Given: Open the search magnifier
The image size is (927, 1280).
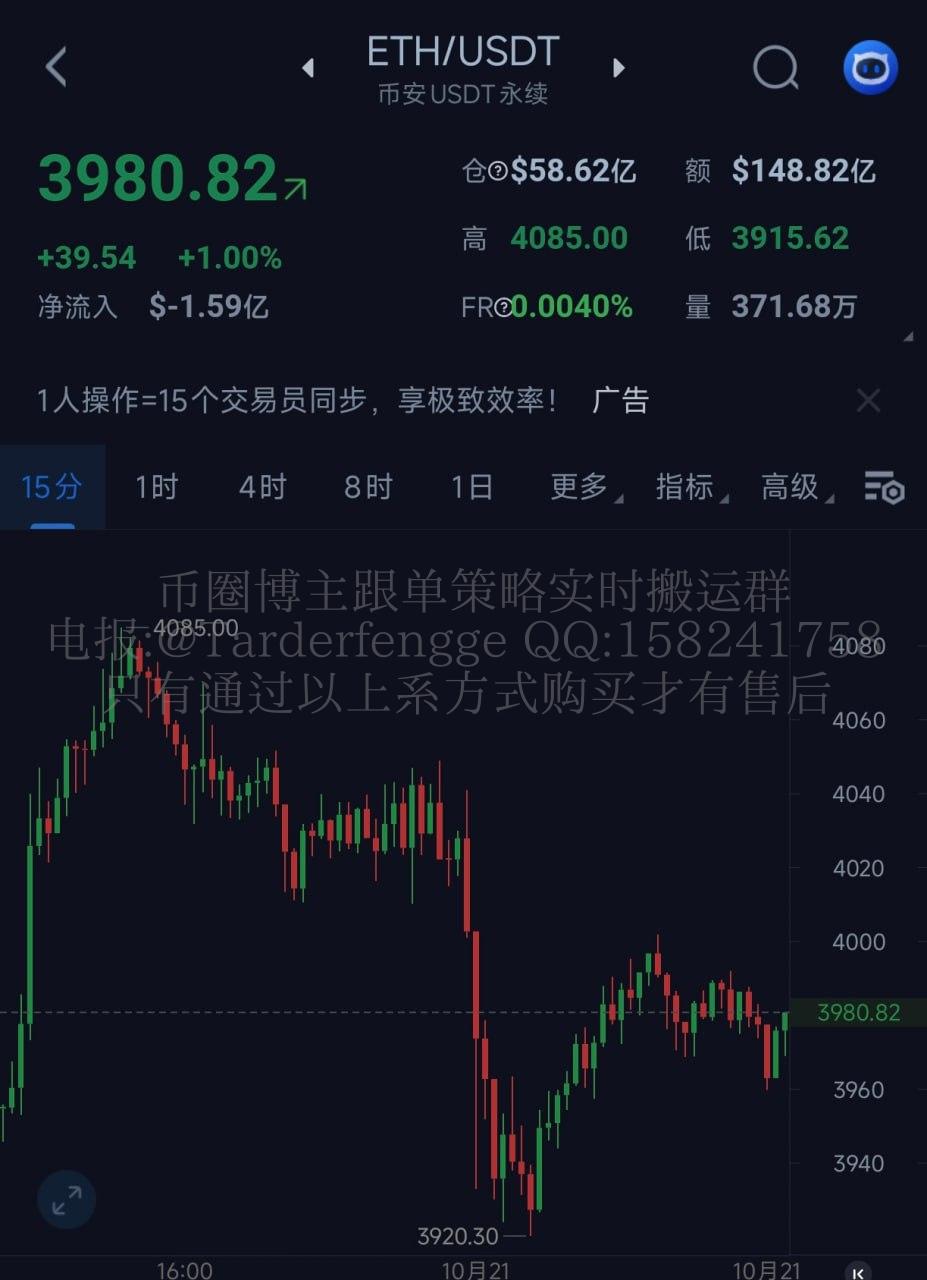Looking at the screenshot, I should pos(775,68).
